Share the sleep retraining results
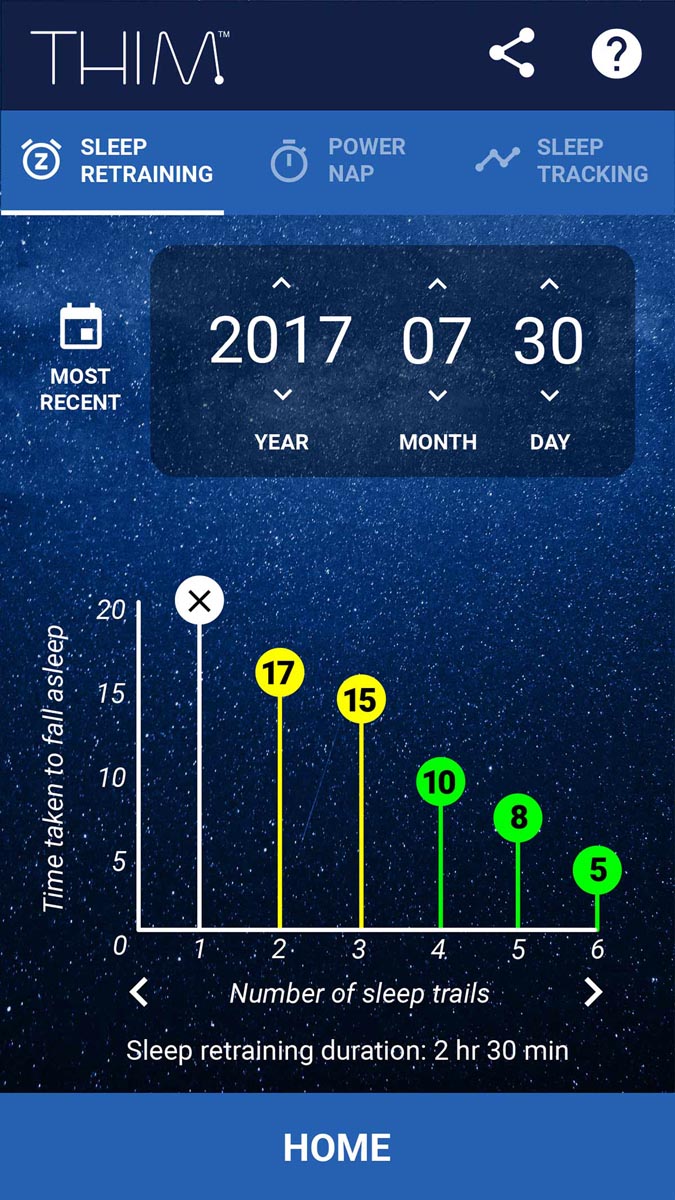Image resolution: width=675 pixels, height=1200 pixels. [x=512, y=54]
